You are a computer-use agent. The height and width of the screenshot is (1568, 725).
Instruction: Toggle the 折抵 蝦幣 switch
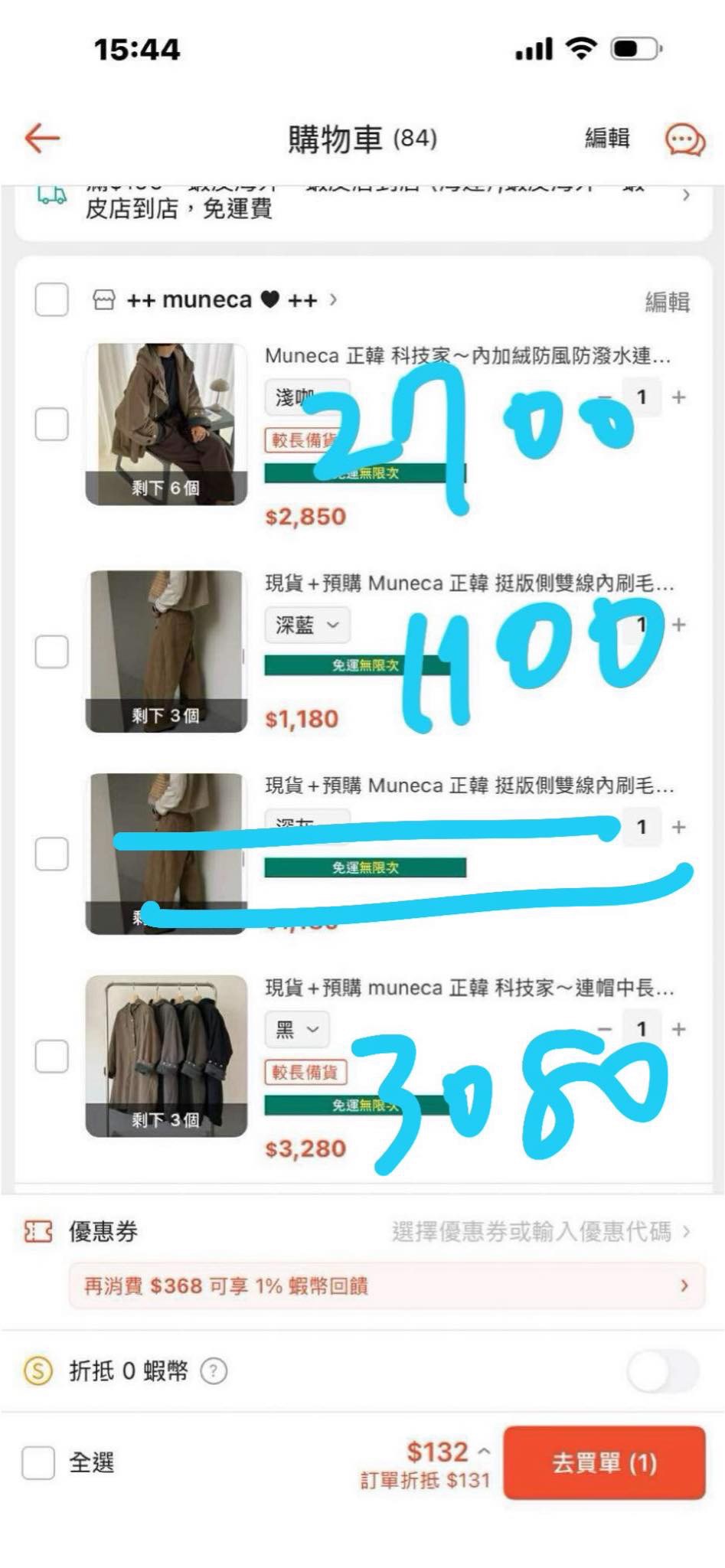pyautogui.click(x=662, y=1370)
